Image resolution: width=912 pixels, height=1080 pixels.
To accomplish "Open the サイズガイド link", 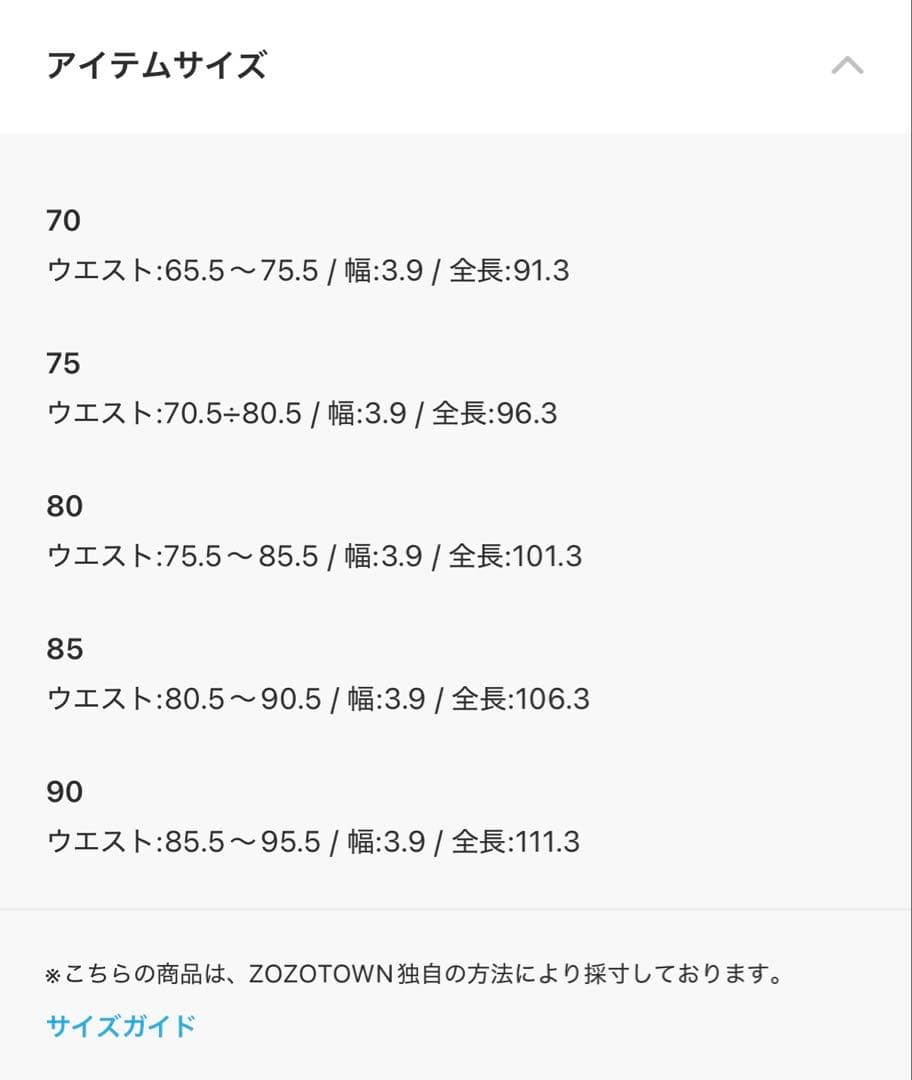I will tap(121, 1025).
